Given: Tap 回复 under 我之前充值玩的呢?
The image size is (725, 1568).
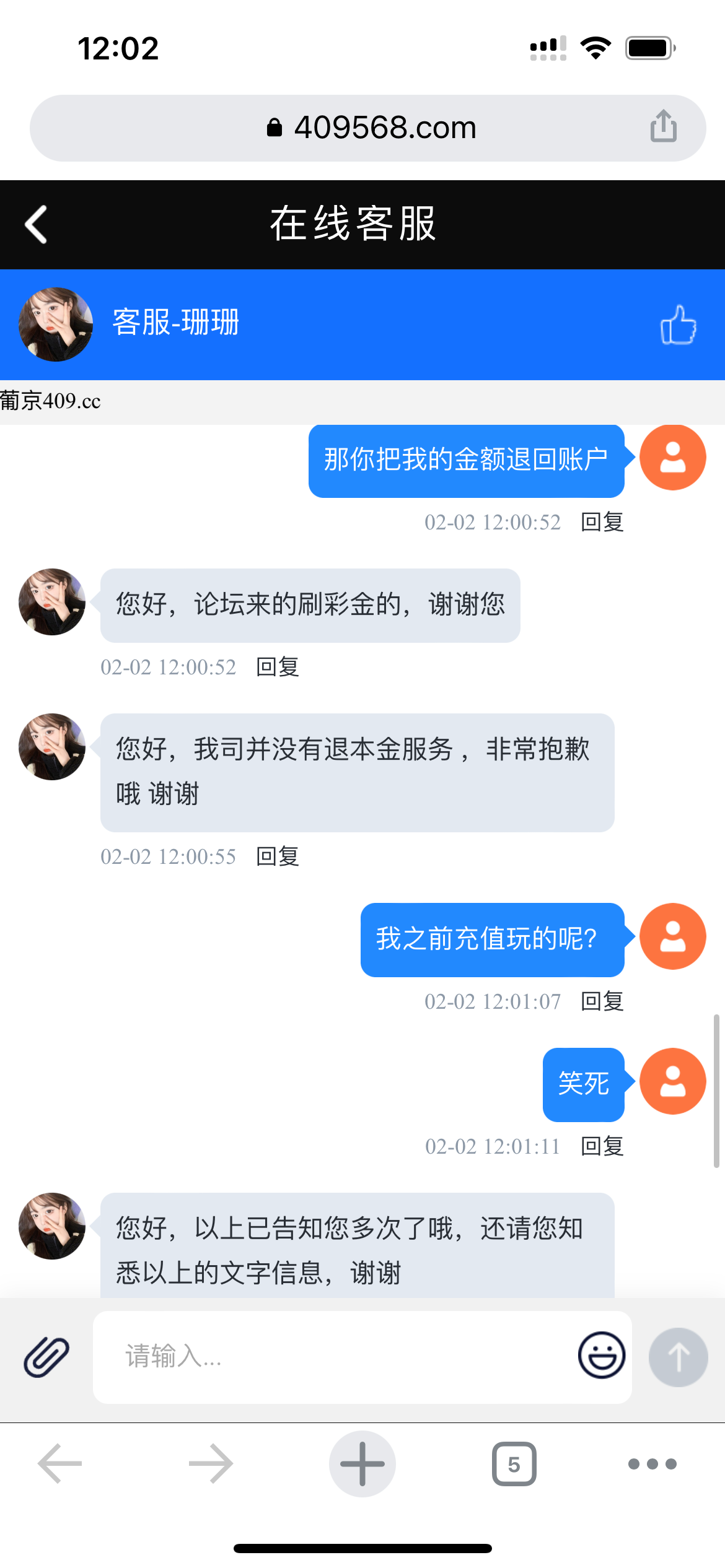Looking at the screenshot, I should coord(602,1001).
